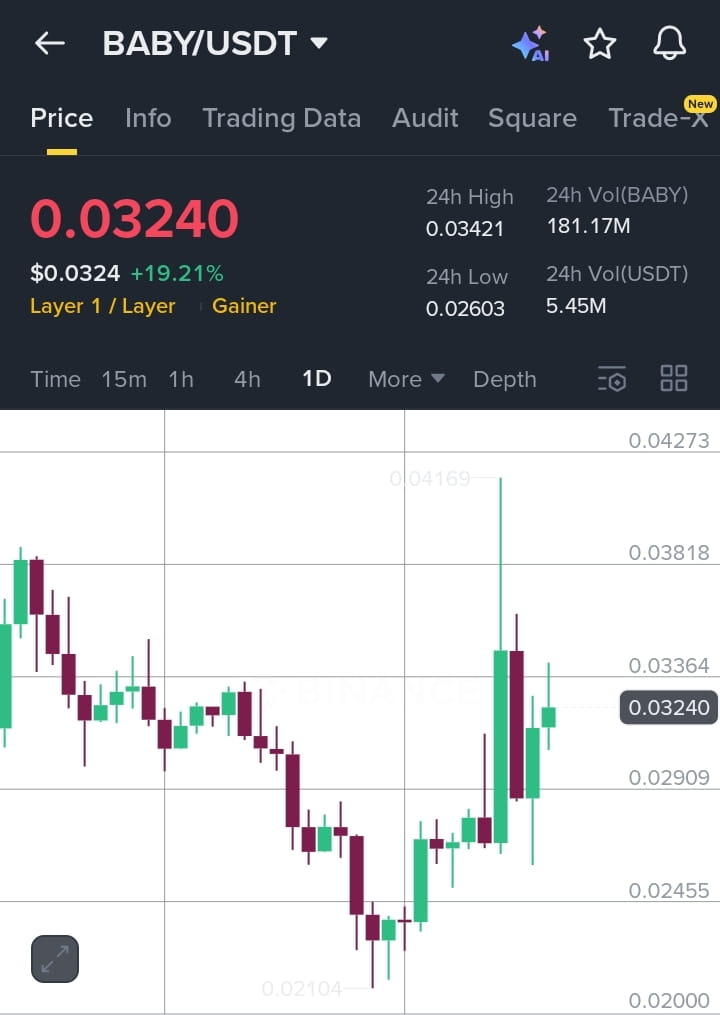Switch to the Square tab

coord(532,118)
